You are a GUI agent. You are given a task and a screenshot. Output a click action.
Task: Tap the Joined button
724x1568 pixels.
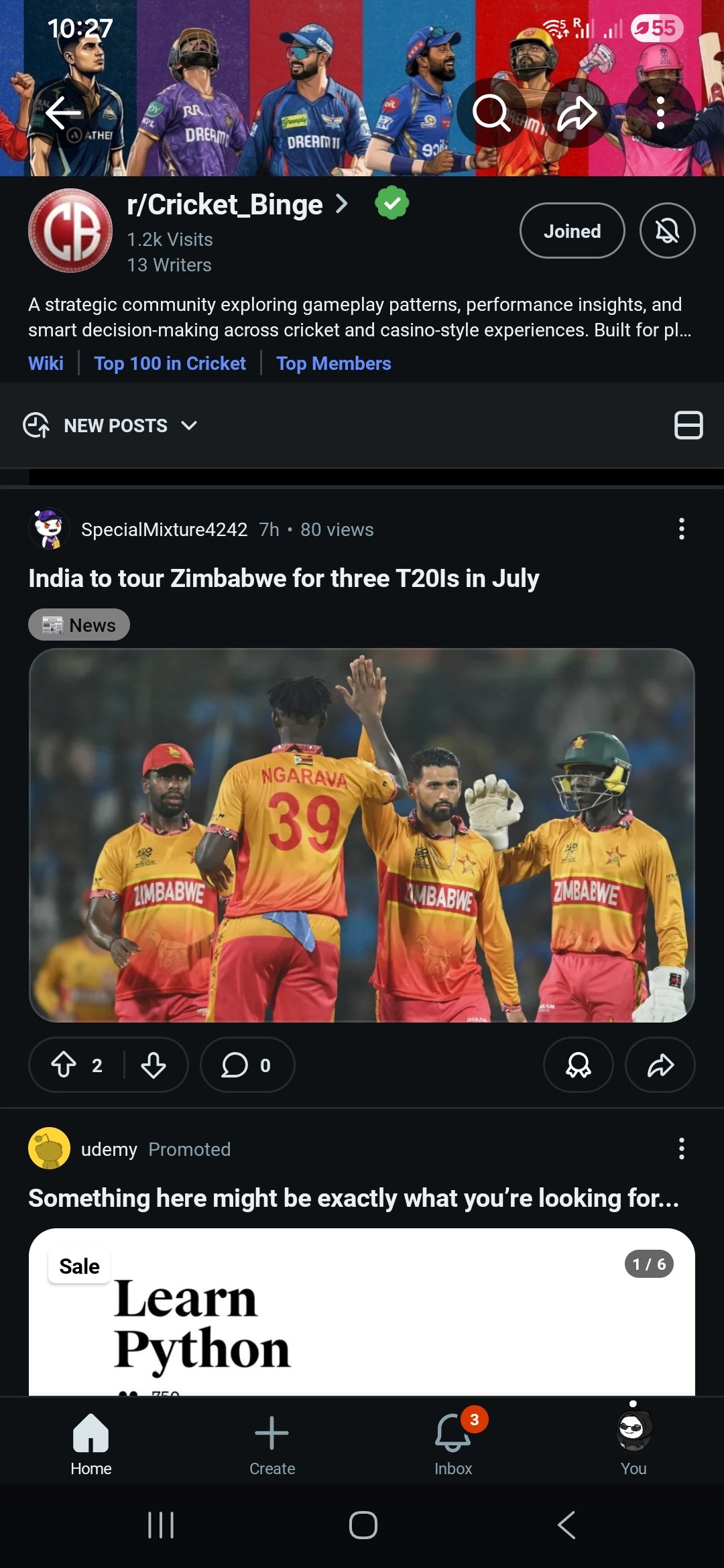tap(572, 231)
